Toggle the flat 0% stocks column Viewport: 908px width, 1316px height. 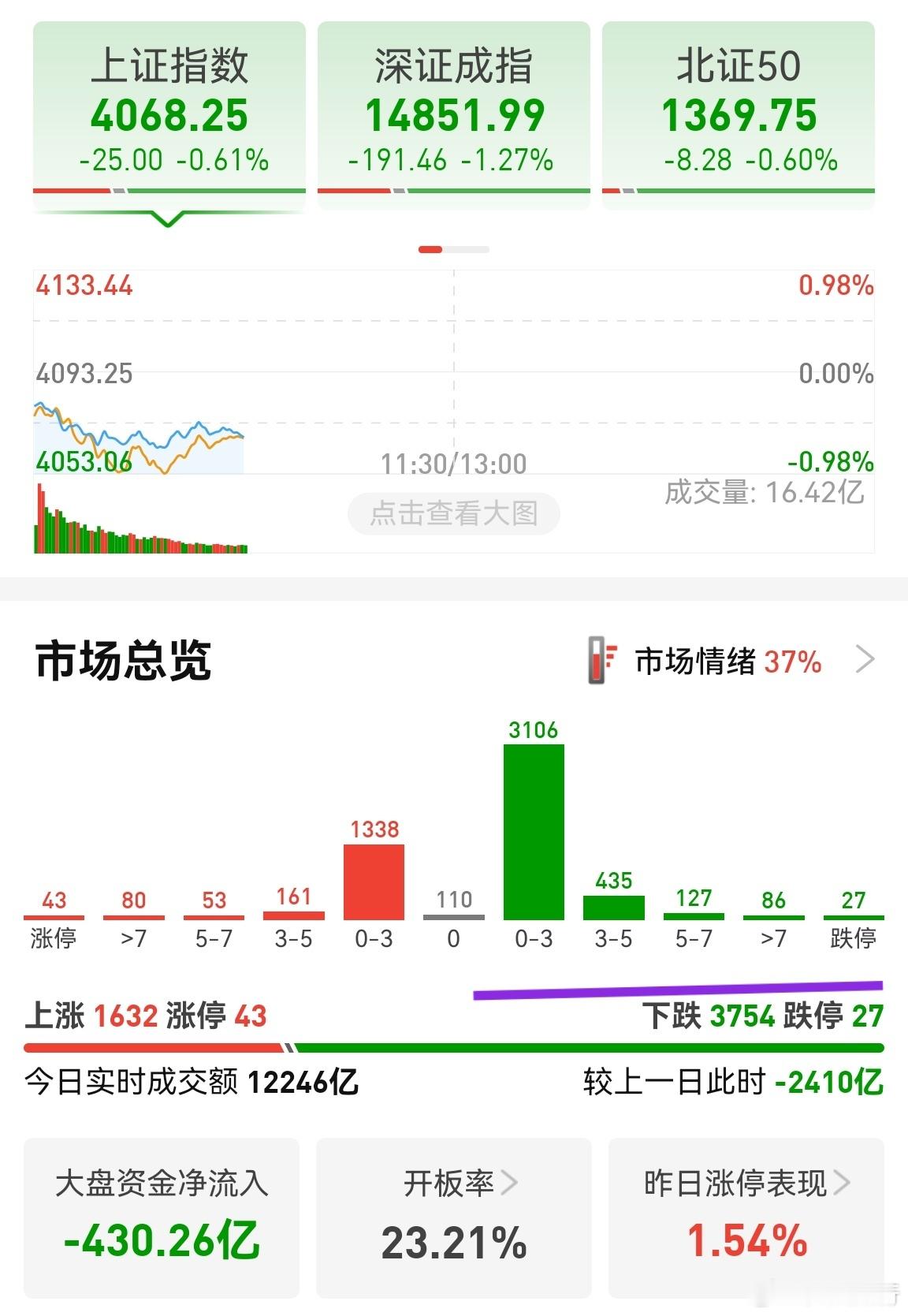point(454,917)
